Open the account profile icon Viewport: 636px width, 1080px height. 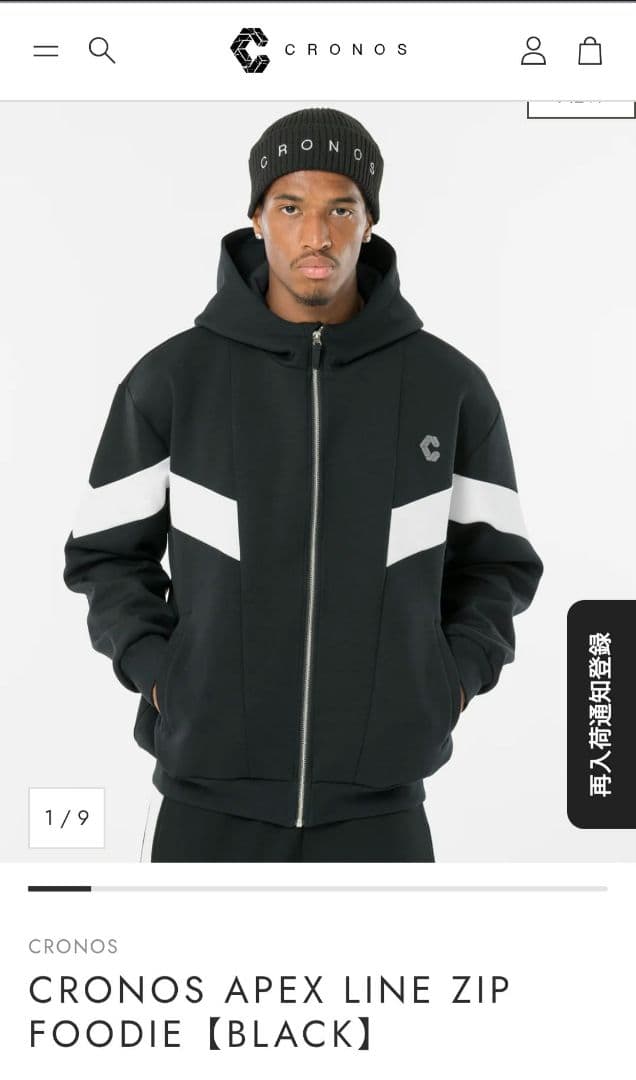(x=533, y=50)
